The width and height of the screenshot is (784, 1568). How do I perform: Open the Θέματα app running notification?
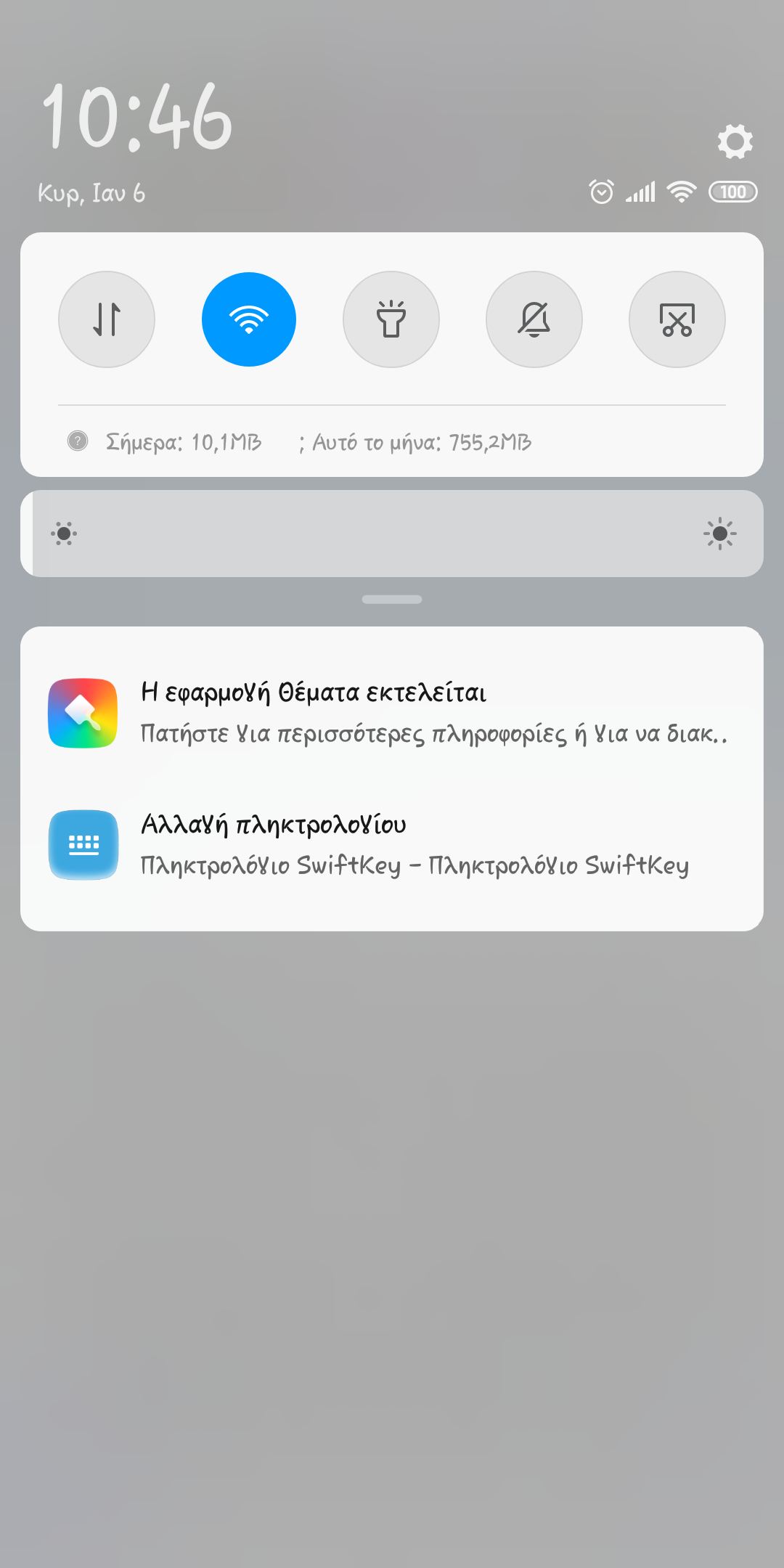click(x=392, y=713)
